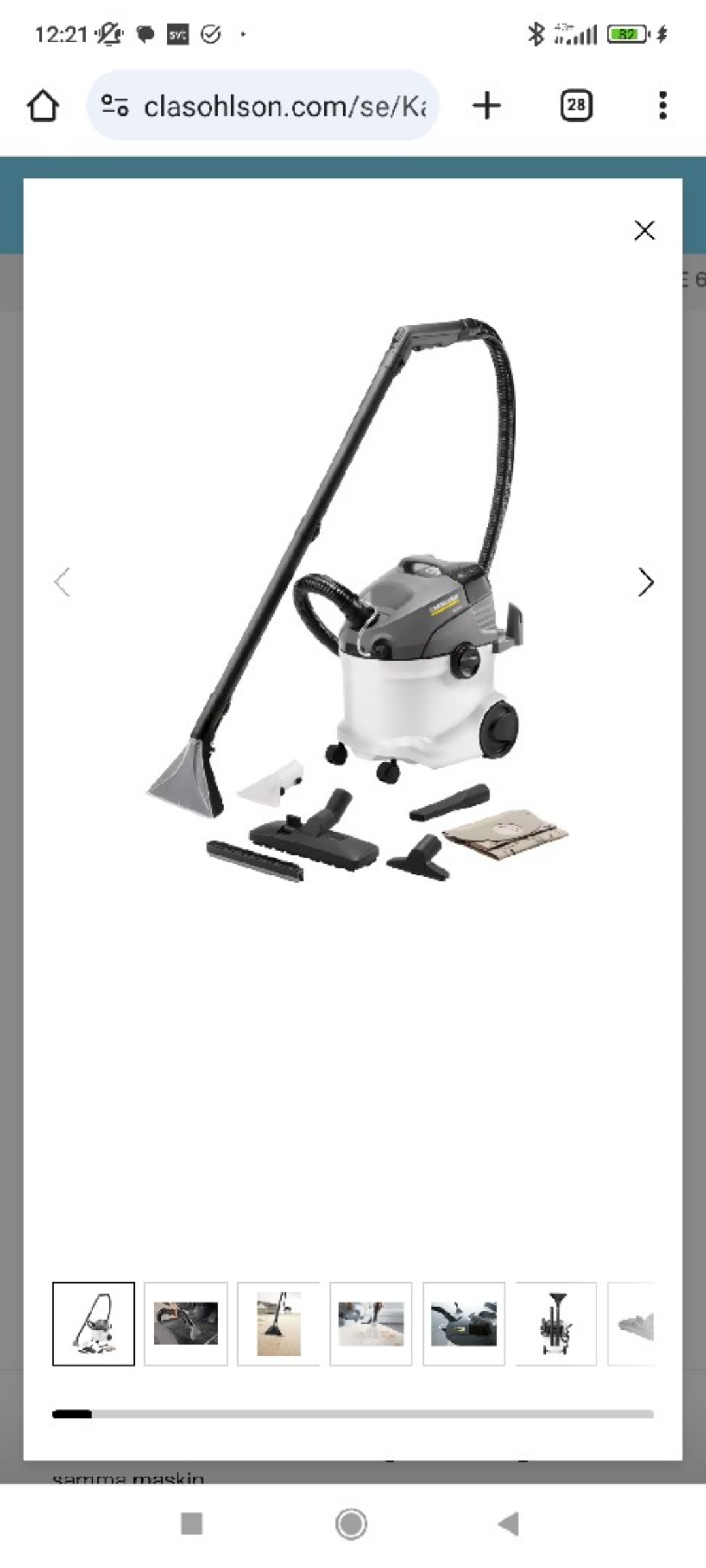Go to the browser home page
This screenshot has height=1568, width=706.
43,106
